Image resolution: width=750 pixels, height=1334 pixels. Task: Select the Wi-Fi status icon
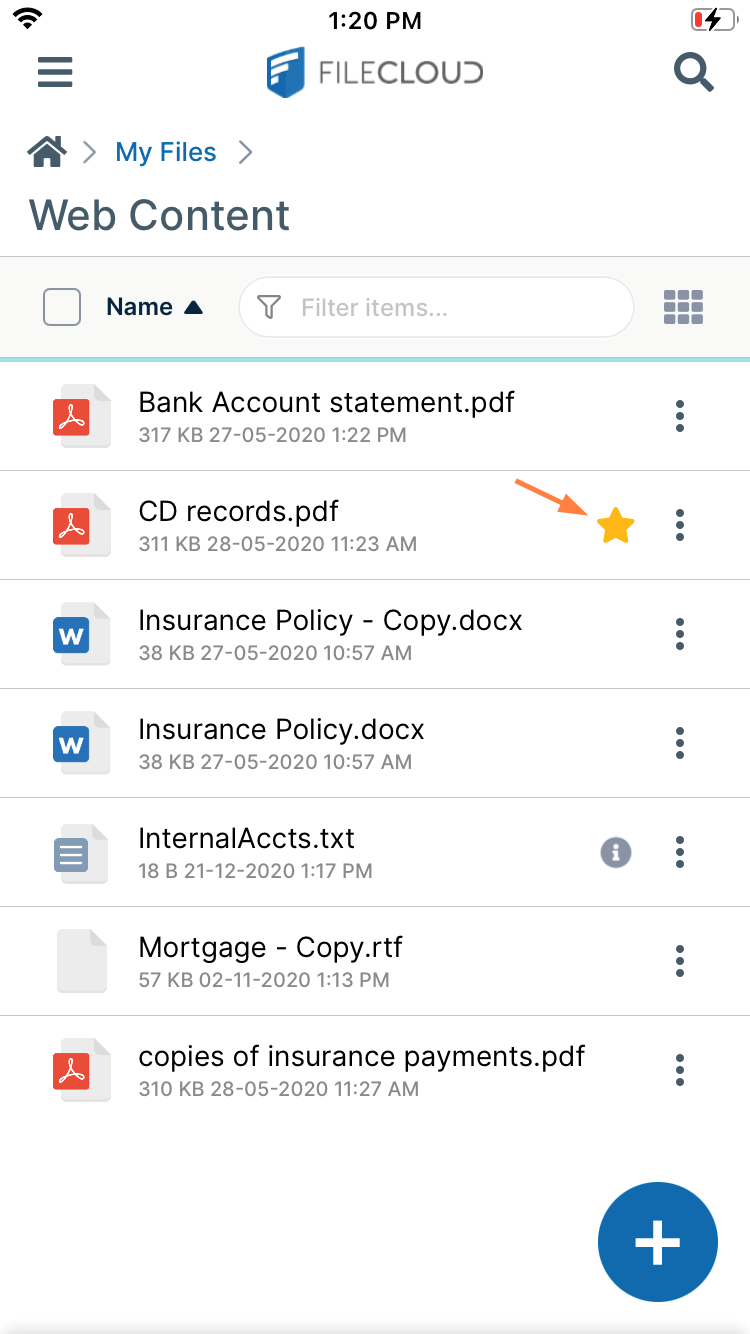click(27, 18)
